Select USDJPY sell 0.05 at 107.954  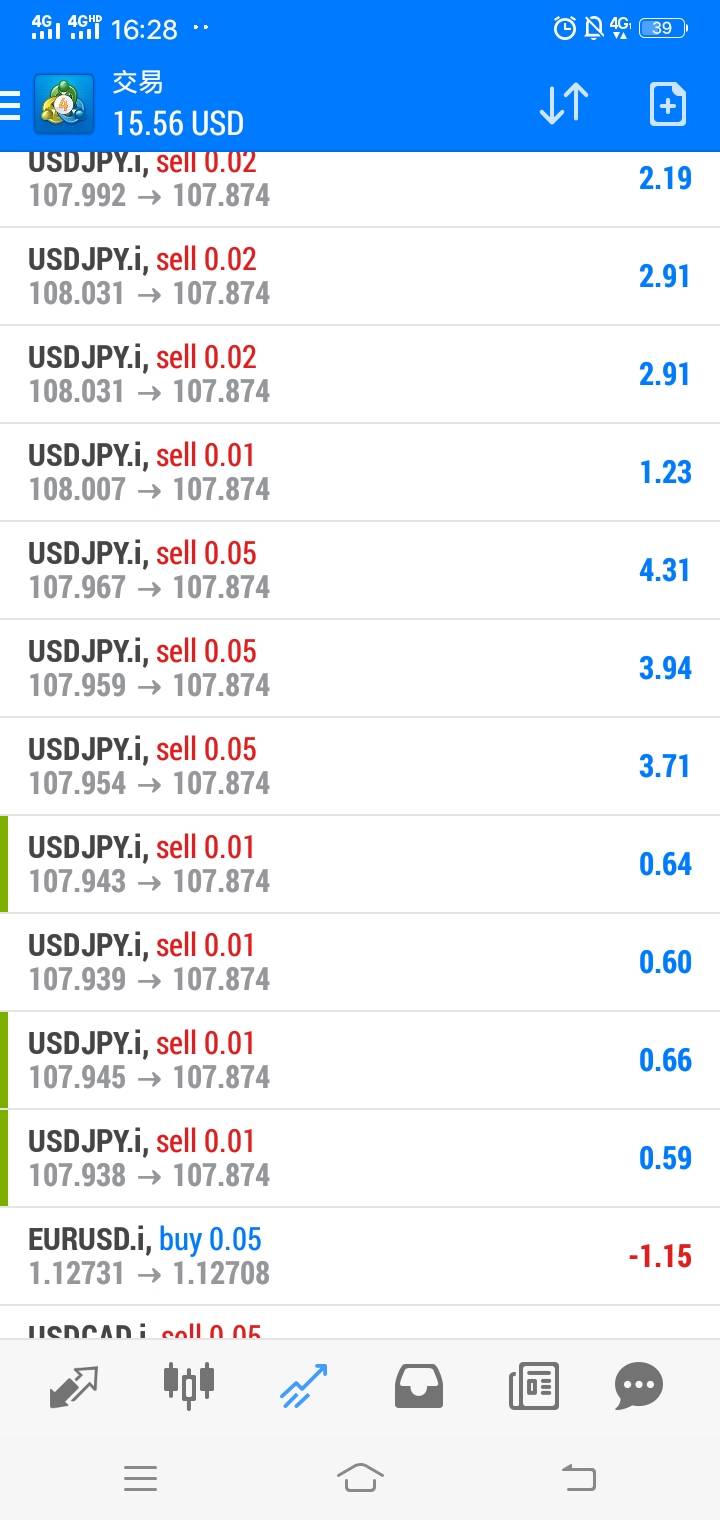pyautogui.click(x=360, y=766)
